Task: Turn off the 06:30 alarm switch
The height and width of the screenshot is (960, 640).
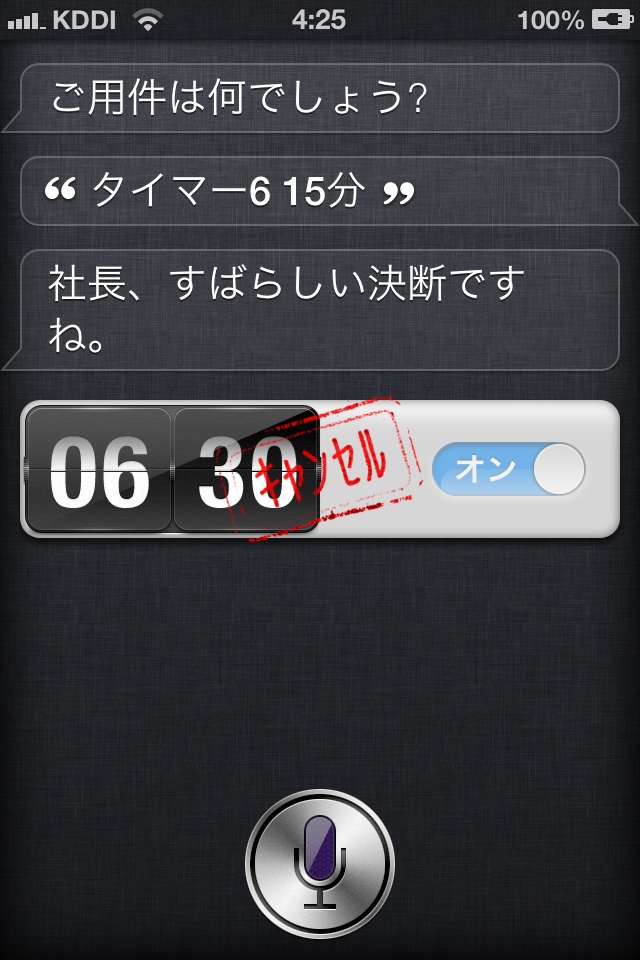Action: [509, 469]
